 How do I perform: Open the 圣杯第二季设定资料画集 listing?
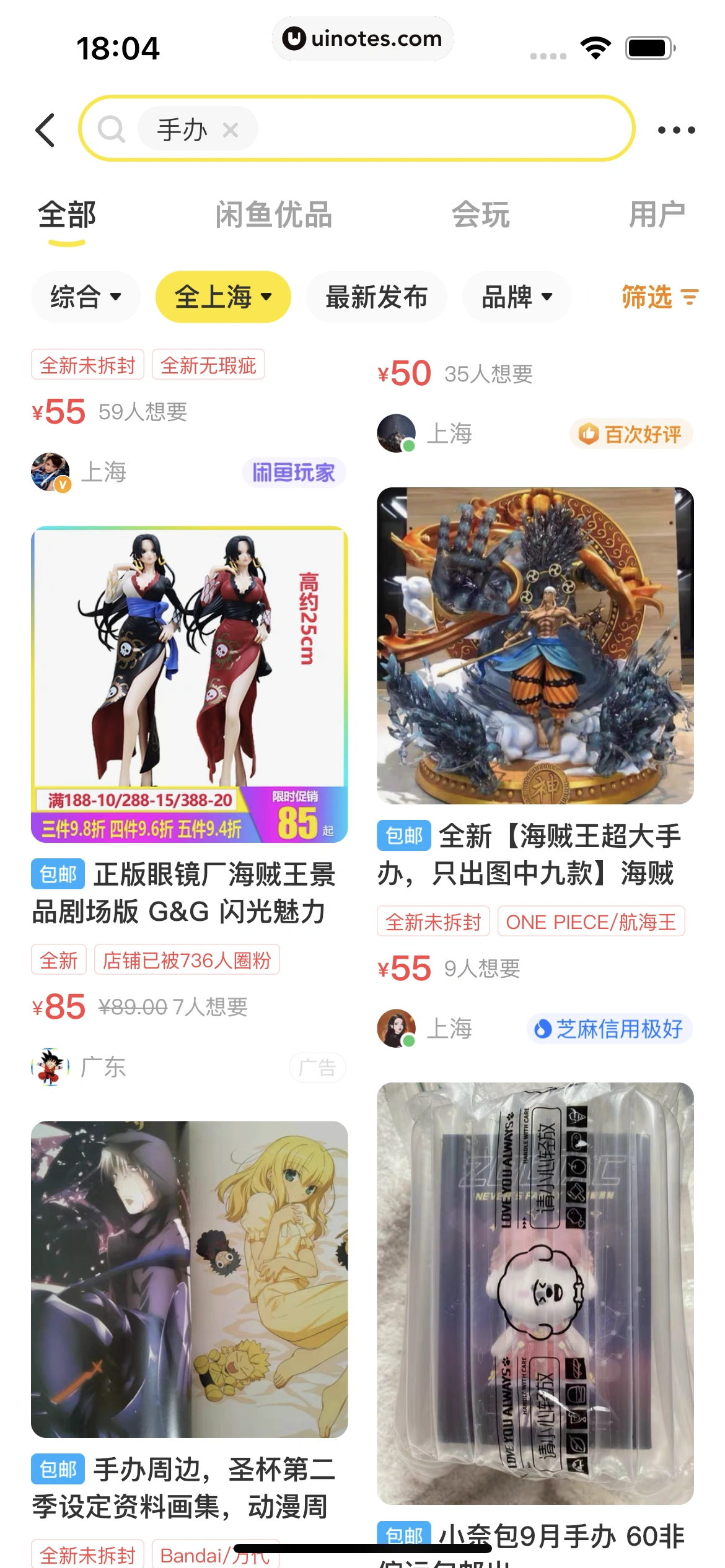point(189,1279)
